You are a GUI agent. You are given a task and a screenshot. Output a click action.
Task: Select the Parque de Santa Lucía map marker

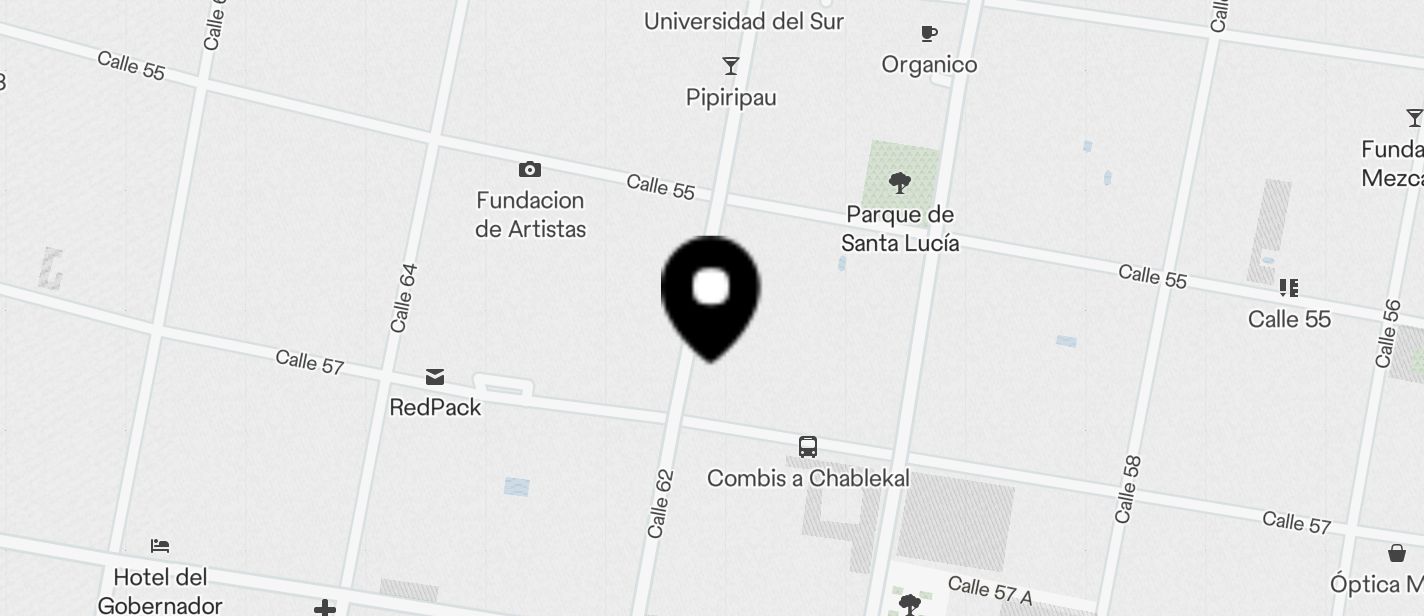(x=900, y=182)
